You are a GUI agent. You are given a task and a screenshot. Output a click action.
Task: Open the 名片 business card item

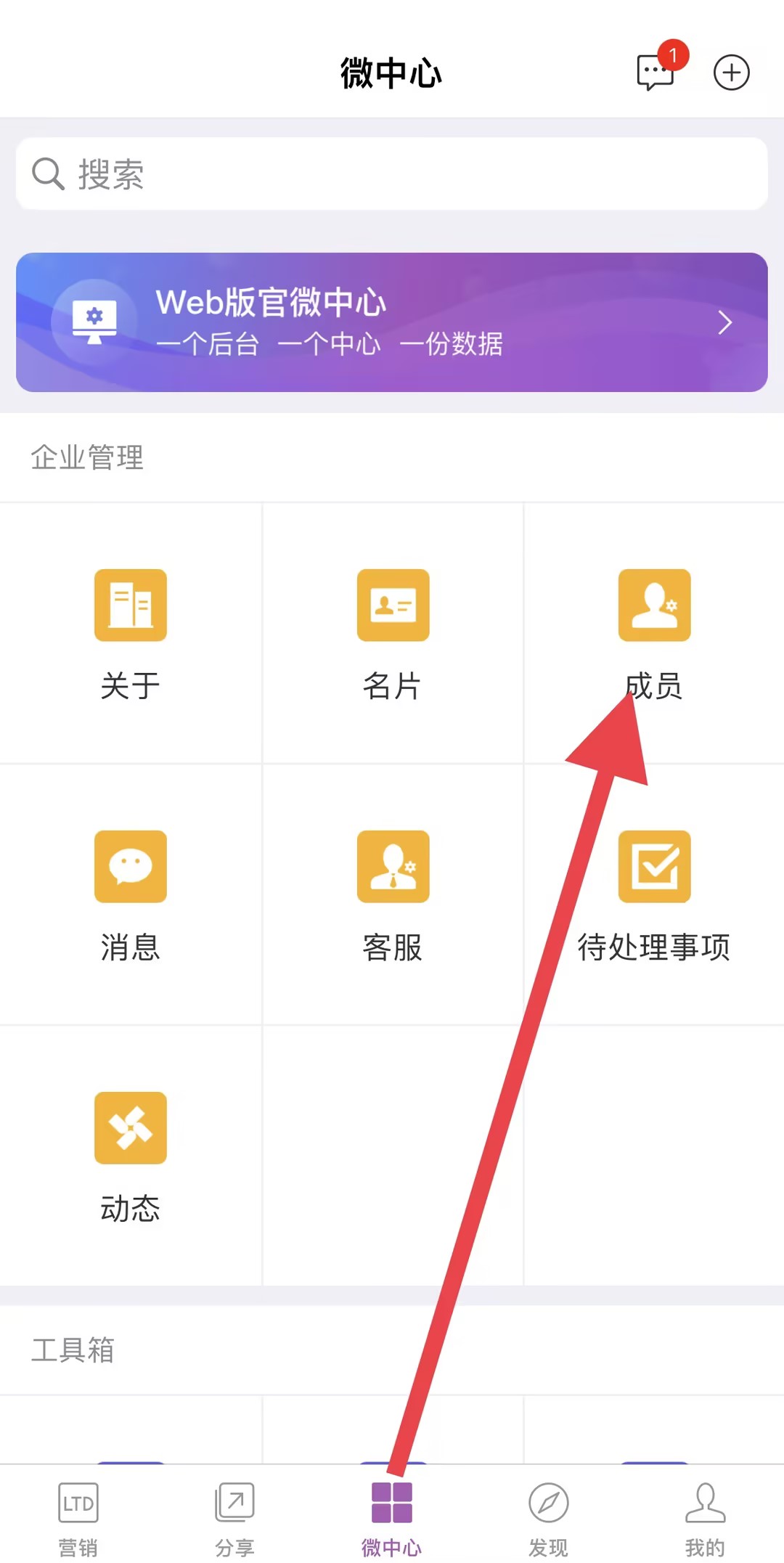(x=393, y=633)
